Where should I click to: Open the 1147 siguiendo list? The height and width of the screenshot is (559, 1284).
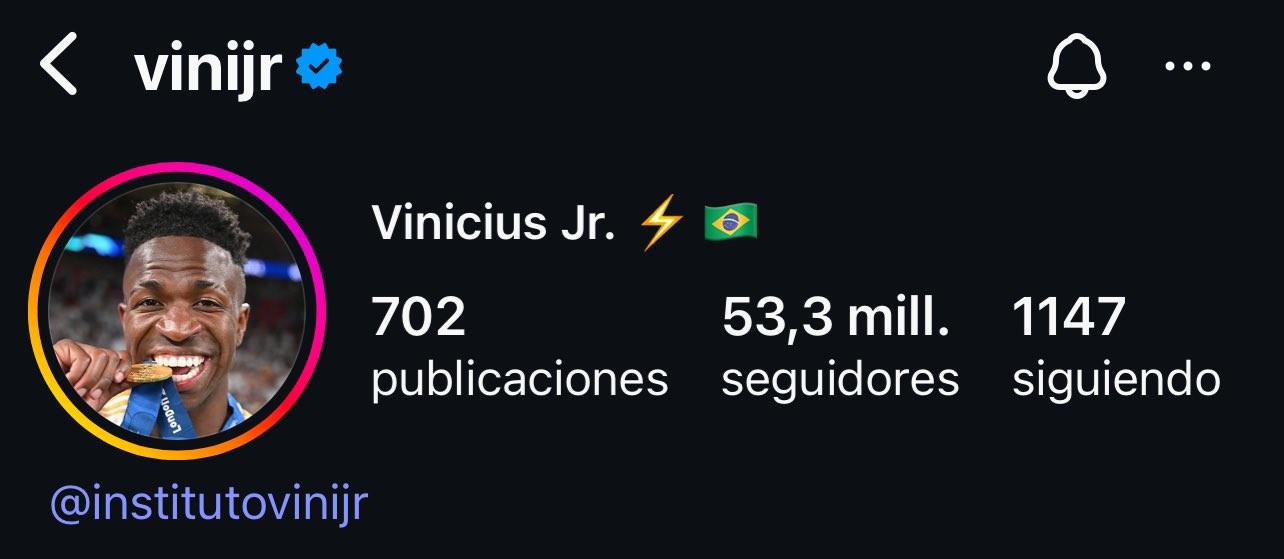coord(1115,347)
